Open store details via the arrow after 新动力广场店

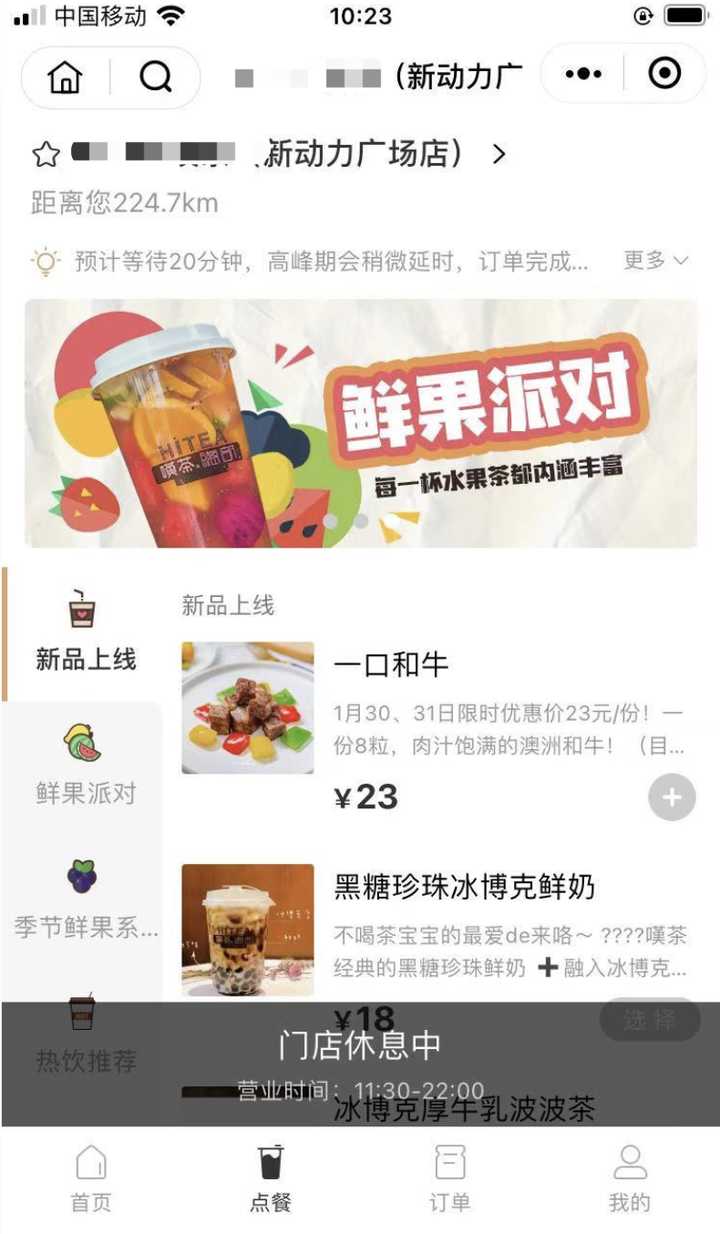point(499,155)
